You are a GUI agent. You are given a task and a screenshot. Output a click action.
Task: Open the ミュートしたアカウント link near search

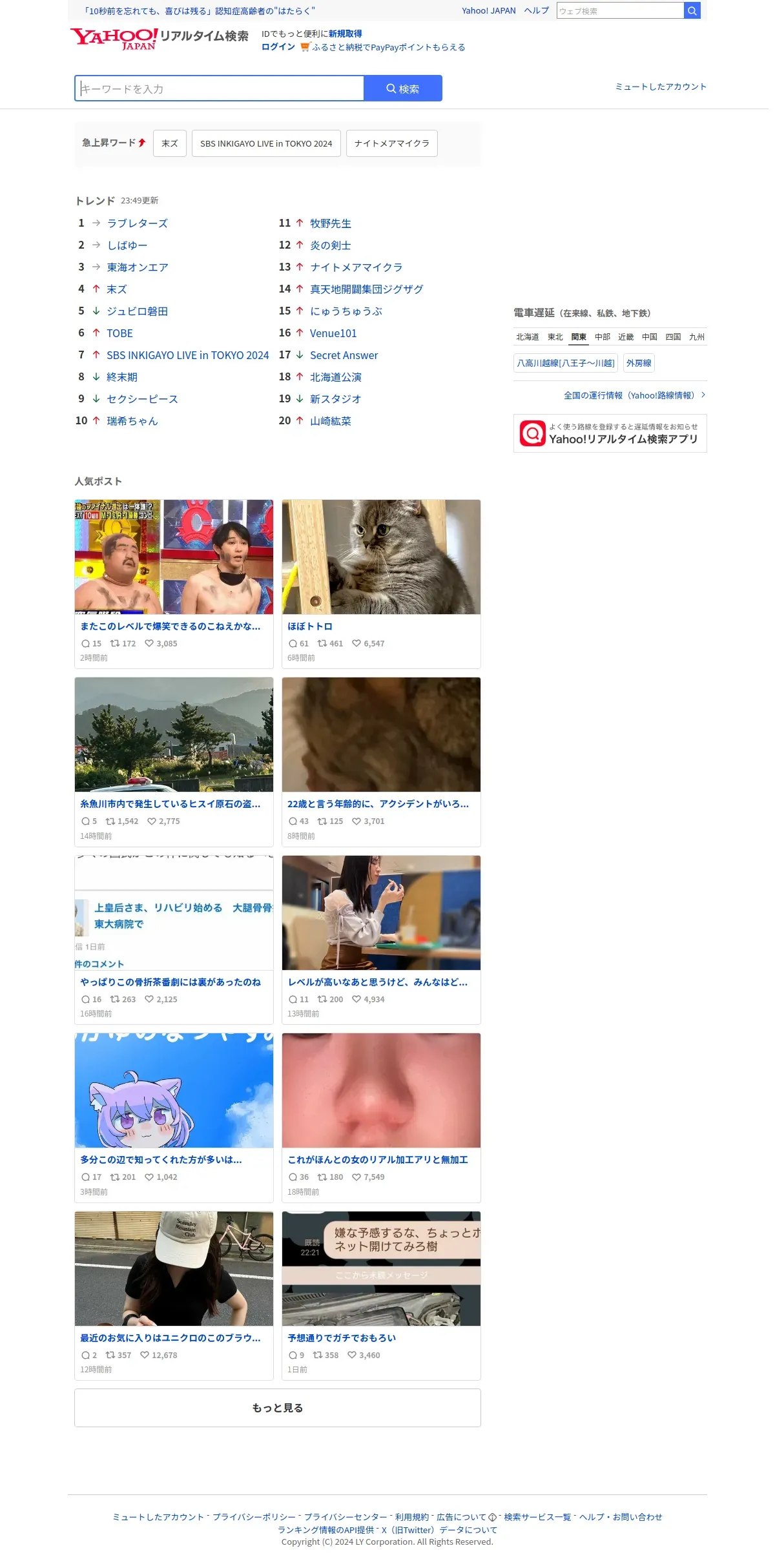coord(661,87)
